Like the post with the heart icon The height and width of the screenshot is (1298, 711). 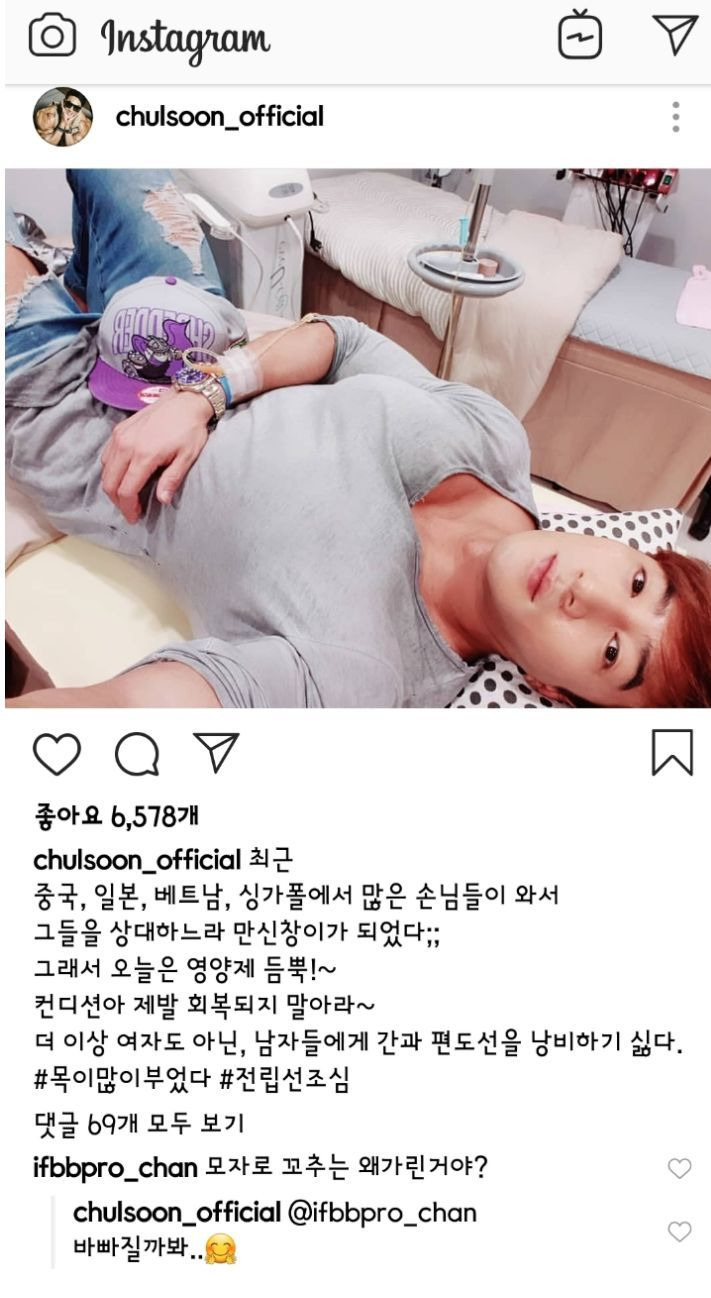(56, 753)
